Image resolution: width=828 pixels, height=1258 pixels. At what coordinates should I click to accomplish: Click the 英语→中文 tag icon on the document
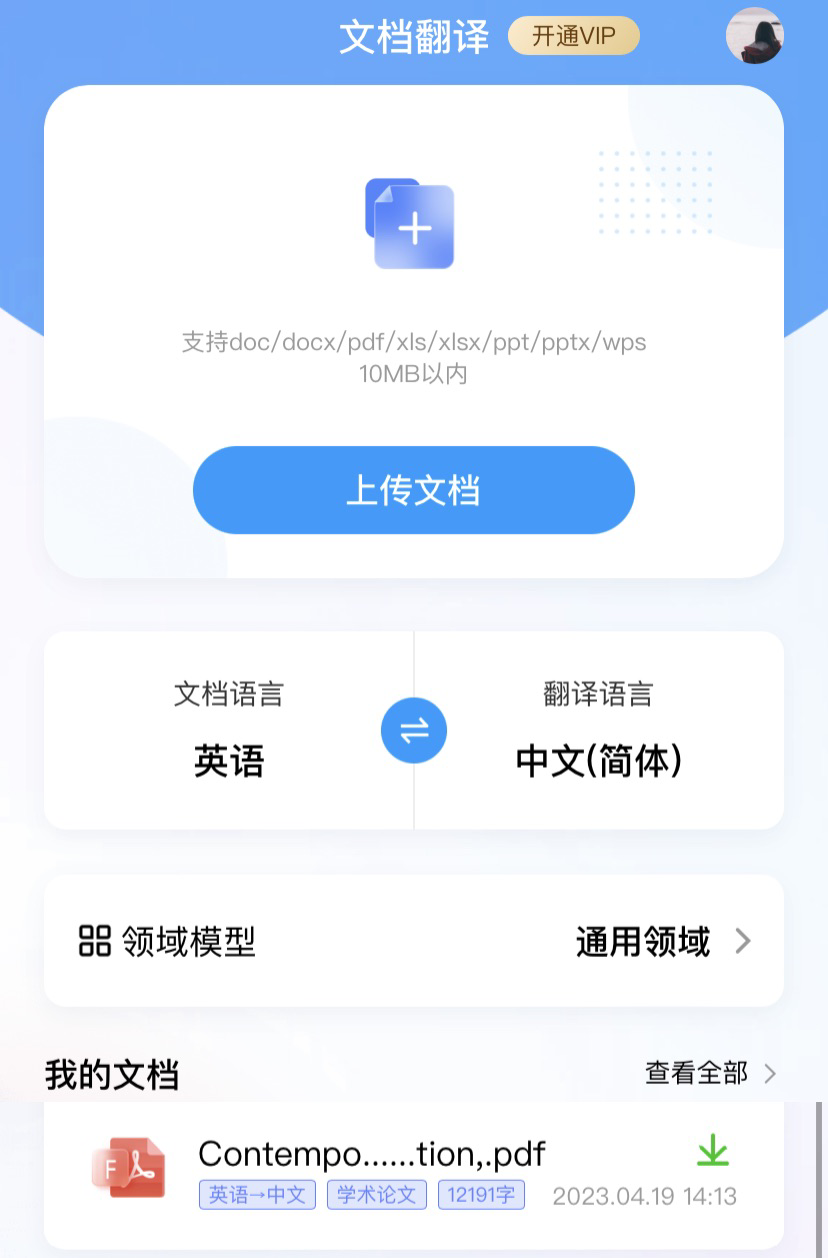[256, 1195]
